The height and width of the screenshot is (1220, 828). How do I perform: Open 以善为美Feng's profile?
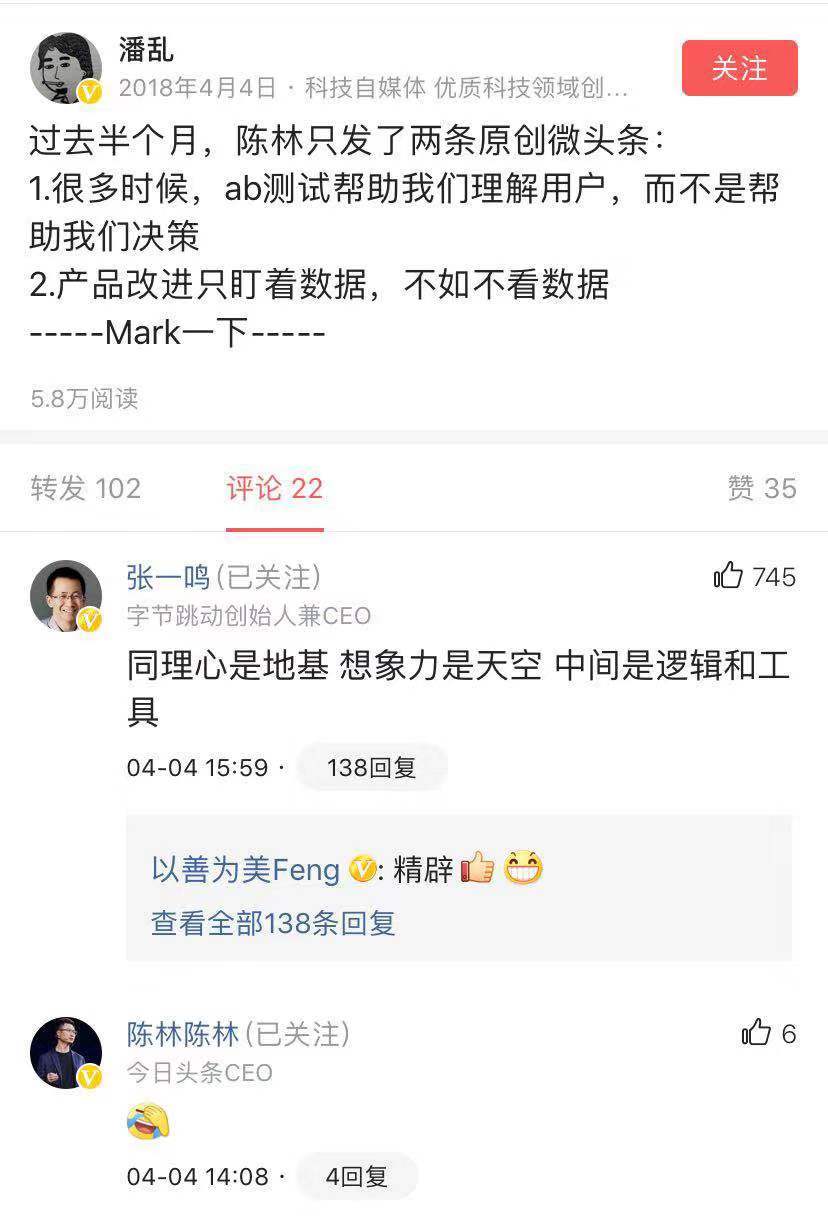(246, 870)
